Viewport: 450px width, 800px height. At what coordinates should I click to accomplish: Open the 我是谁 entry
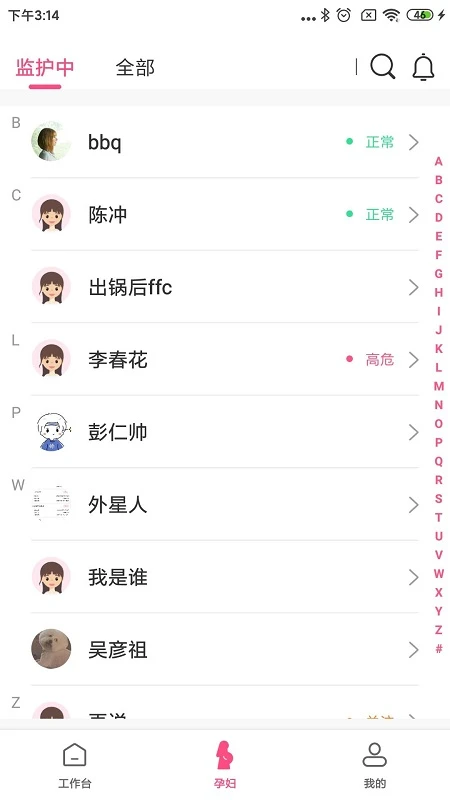point(224,577)
